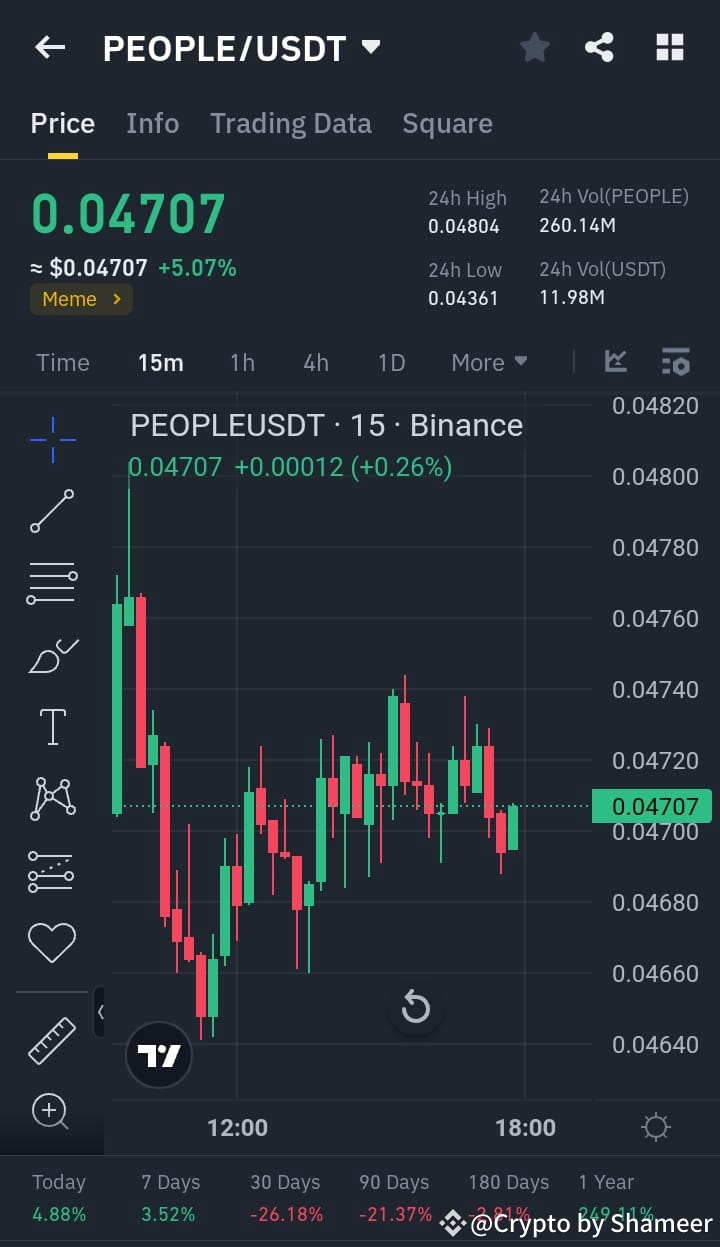This screenshot has height=1247, width=720.
Task: Open the XABCD pattern tool
Action: [52, 798]
